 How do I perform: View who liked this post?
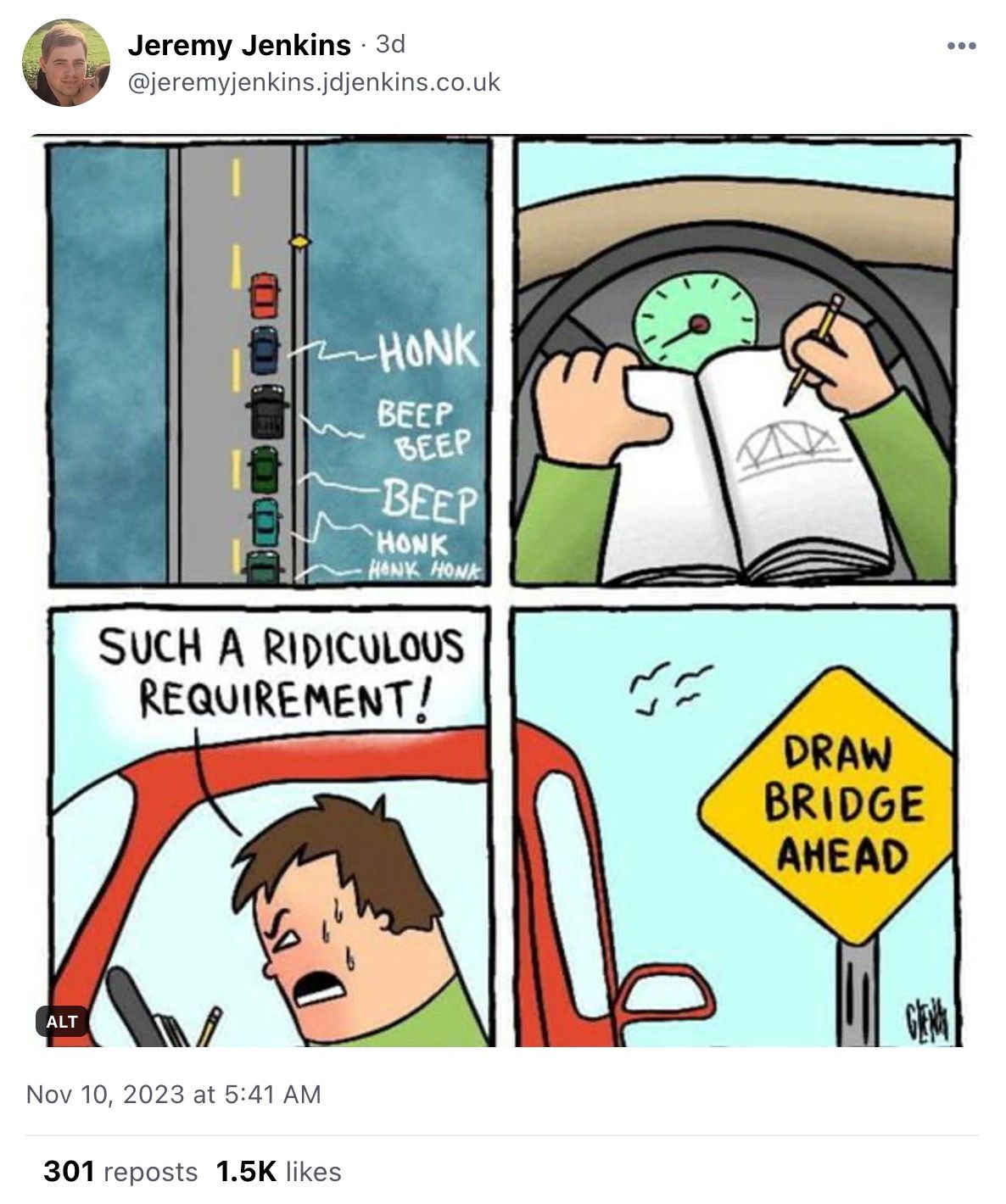tap(278, 1171)
